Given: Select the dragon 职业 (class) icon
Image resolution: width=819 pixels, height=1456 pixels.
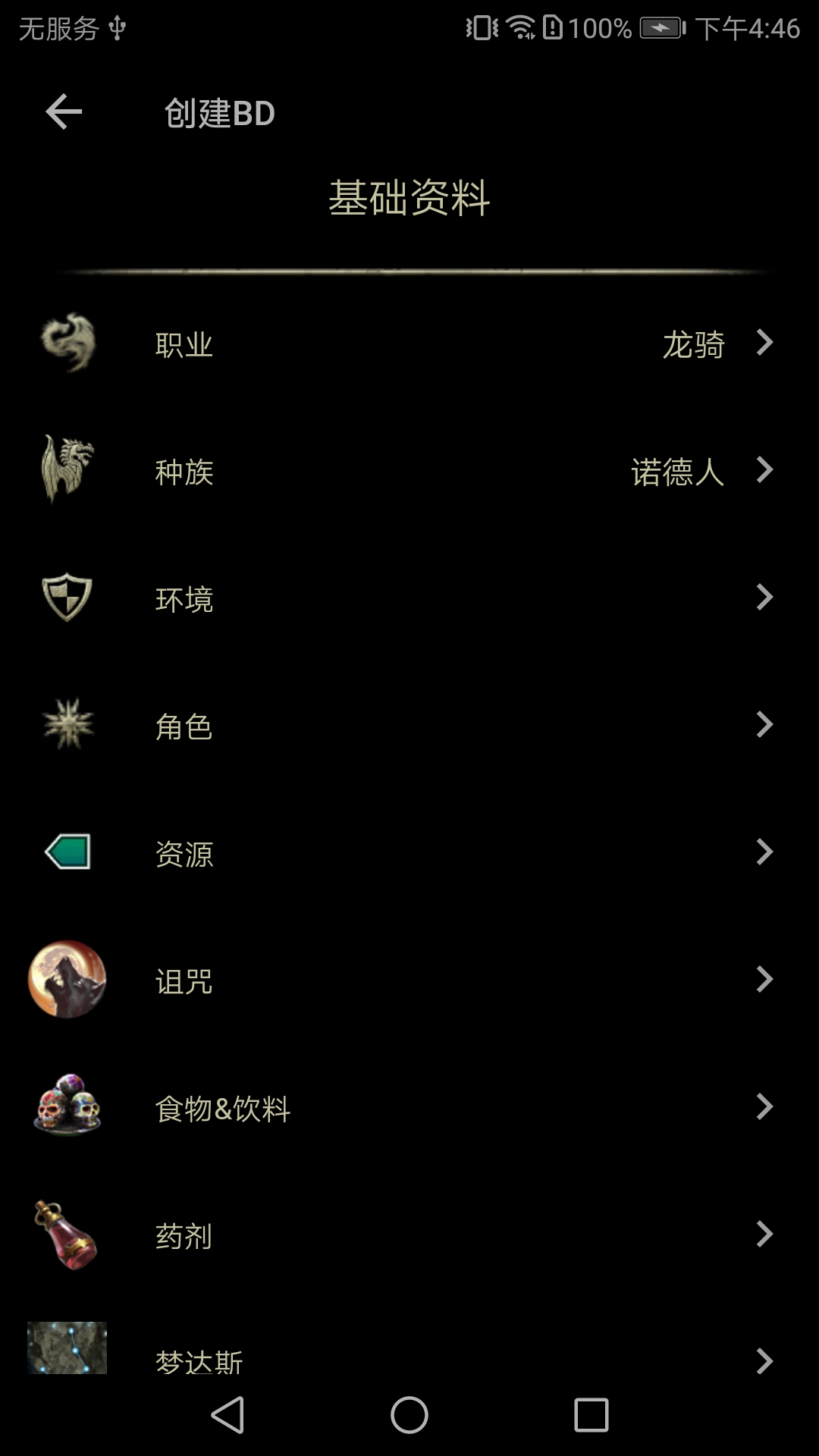Looking at the screenshot, I should (66, 344).
